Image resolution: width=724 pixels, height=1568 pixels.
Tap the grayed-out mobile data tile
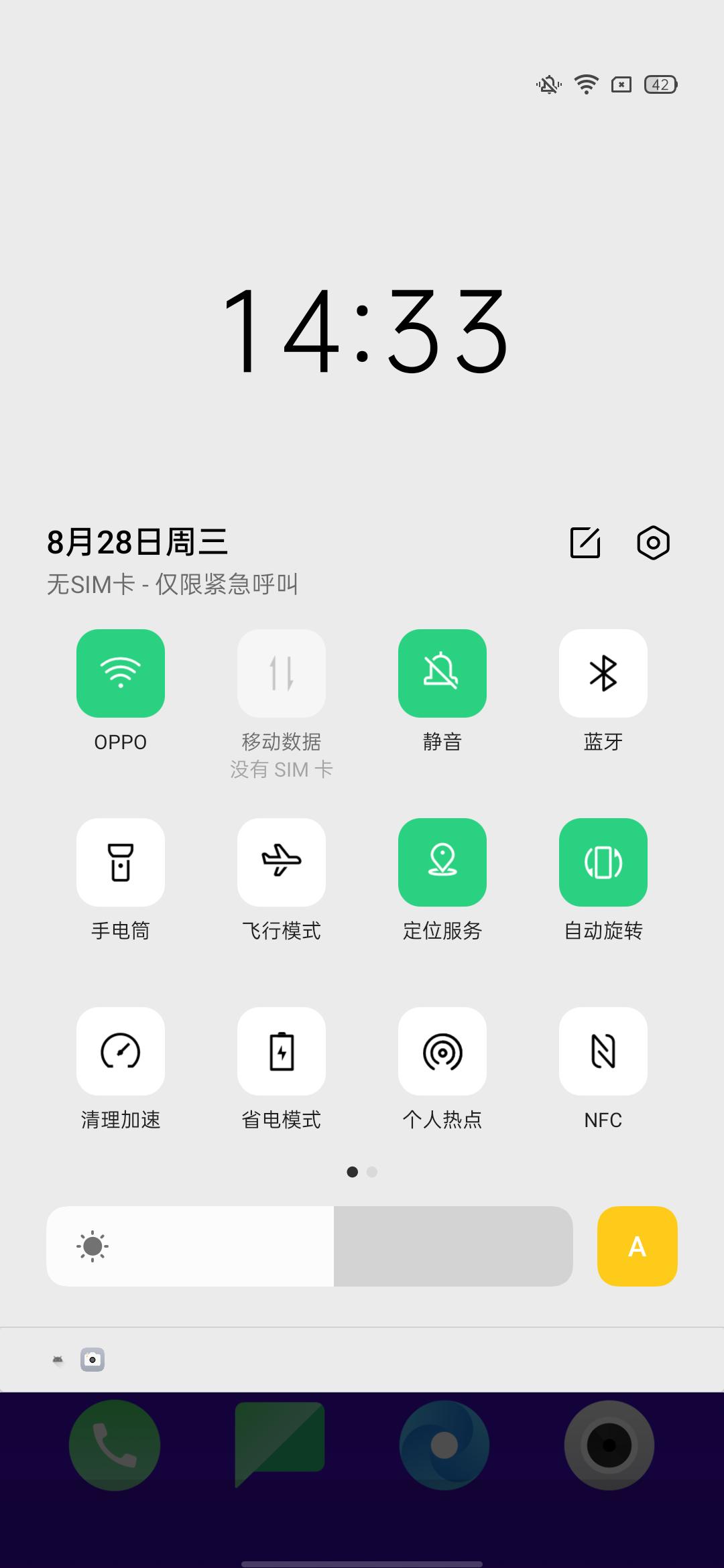coord(281,673)
